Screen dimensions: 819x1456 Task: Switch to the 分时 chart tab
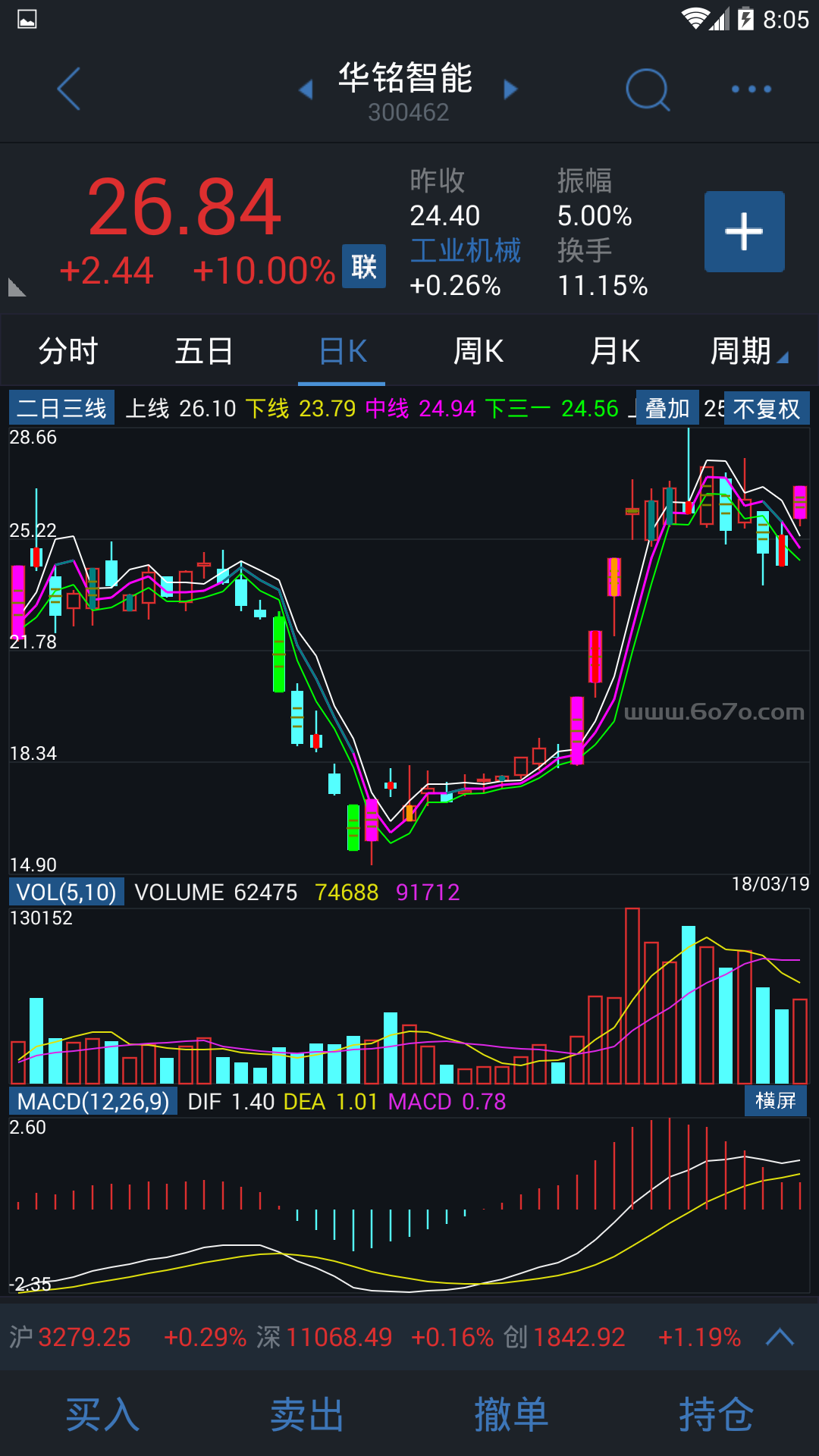click(68, 352)
